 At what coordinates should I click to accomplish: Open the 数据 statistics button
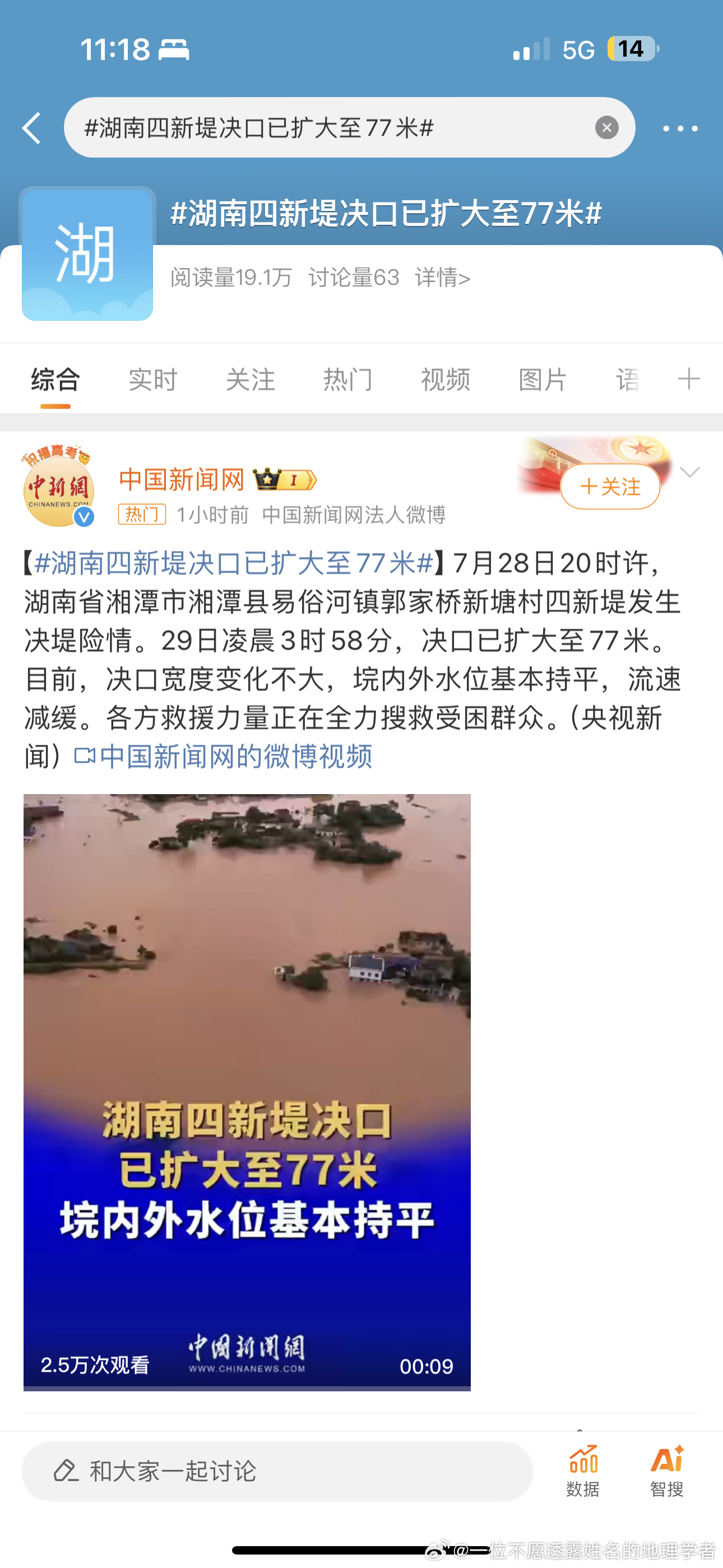(x=583, y=1470)
